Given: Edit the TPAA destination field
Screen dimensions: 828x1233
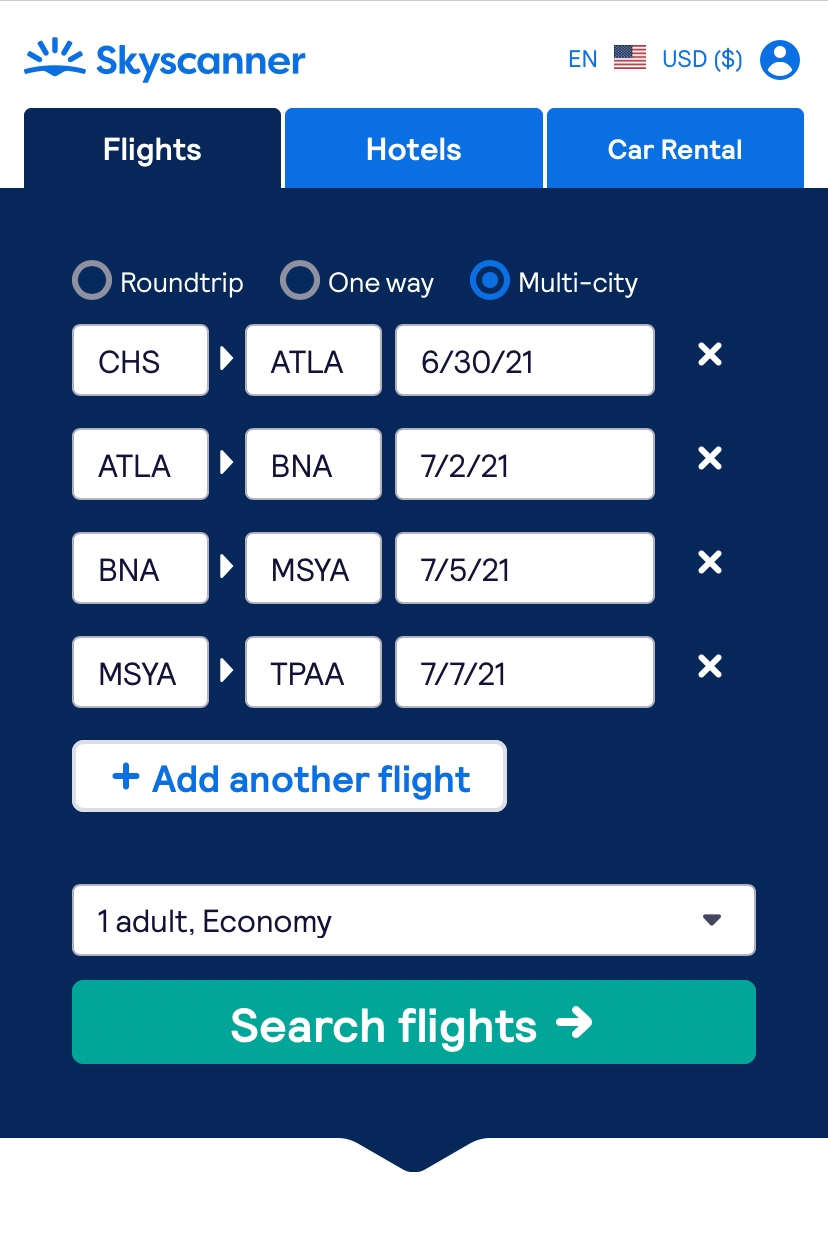Looking at the screenshot, I should click(313, 672).
